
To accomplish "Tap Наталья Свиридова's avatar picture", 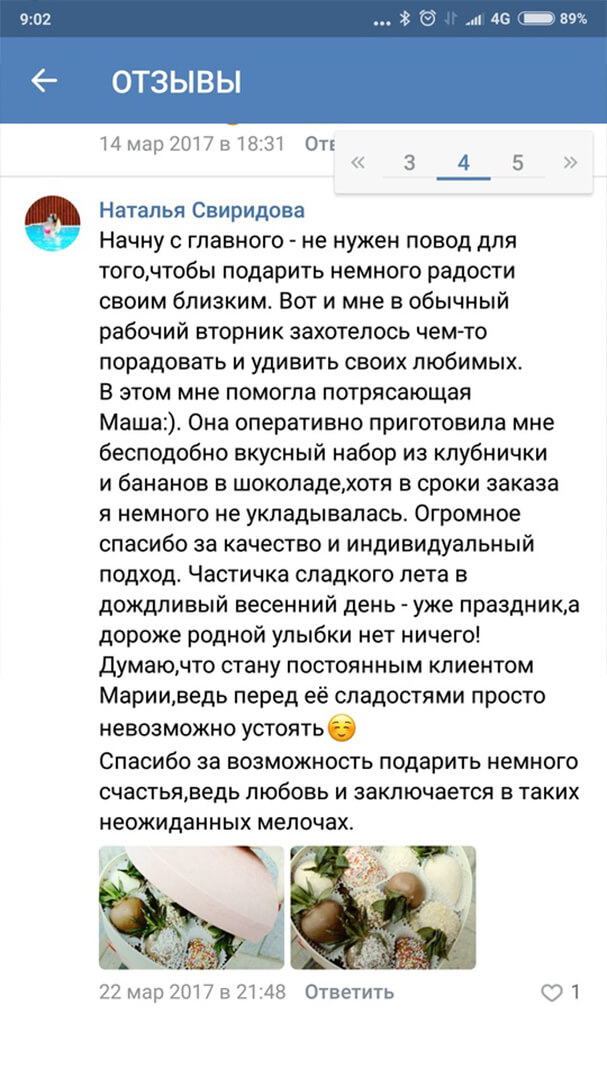I will [x=52, y=223].
